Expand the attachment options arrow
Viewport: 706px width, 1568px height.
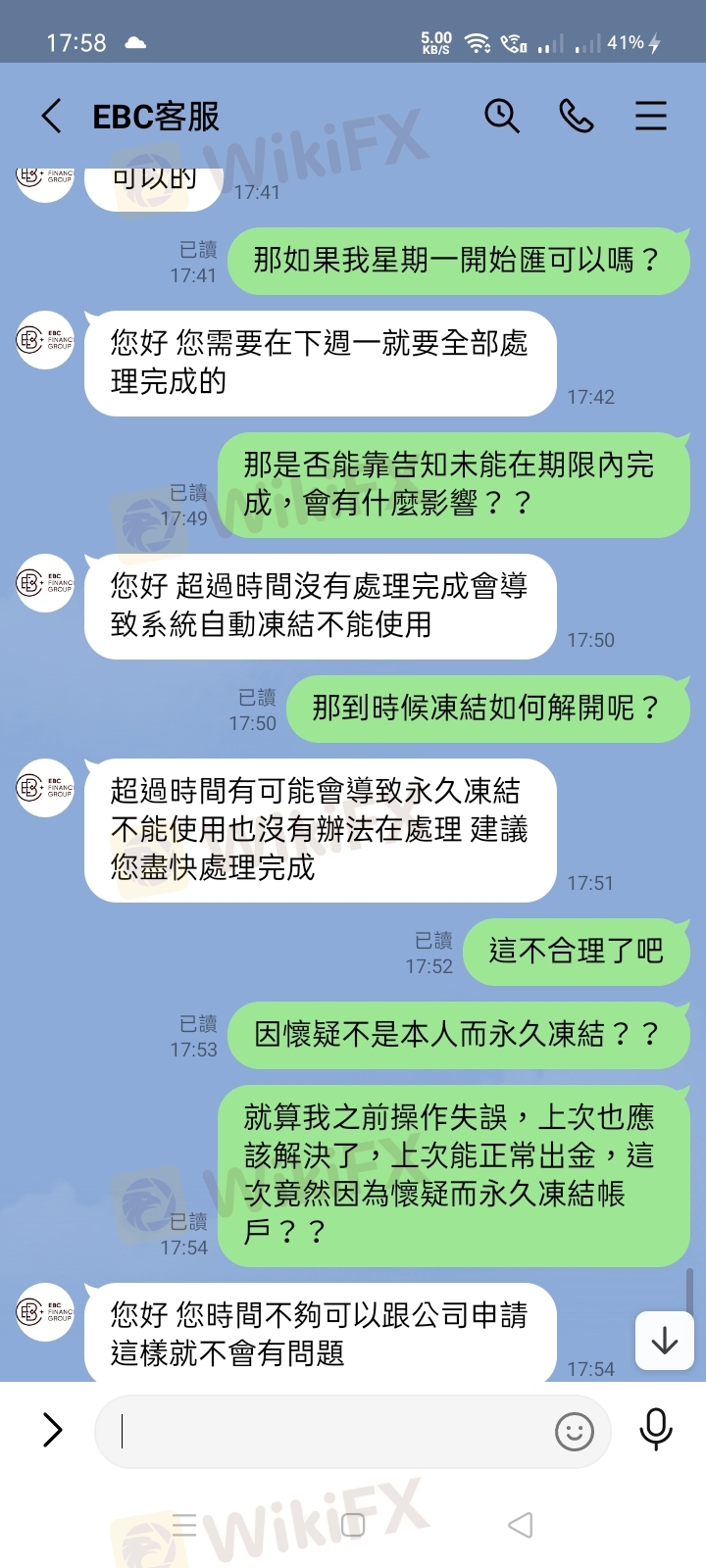[52, 1430]
